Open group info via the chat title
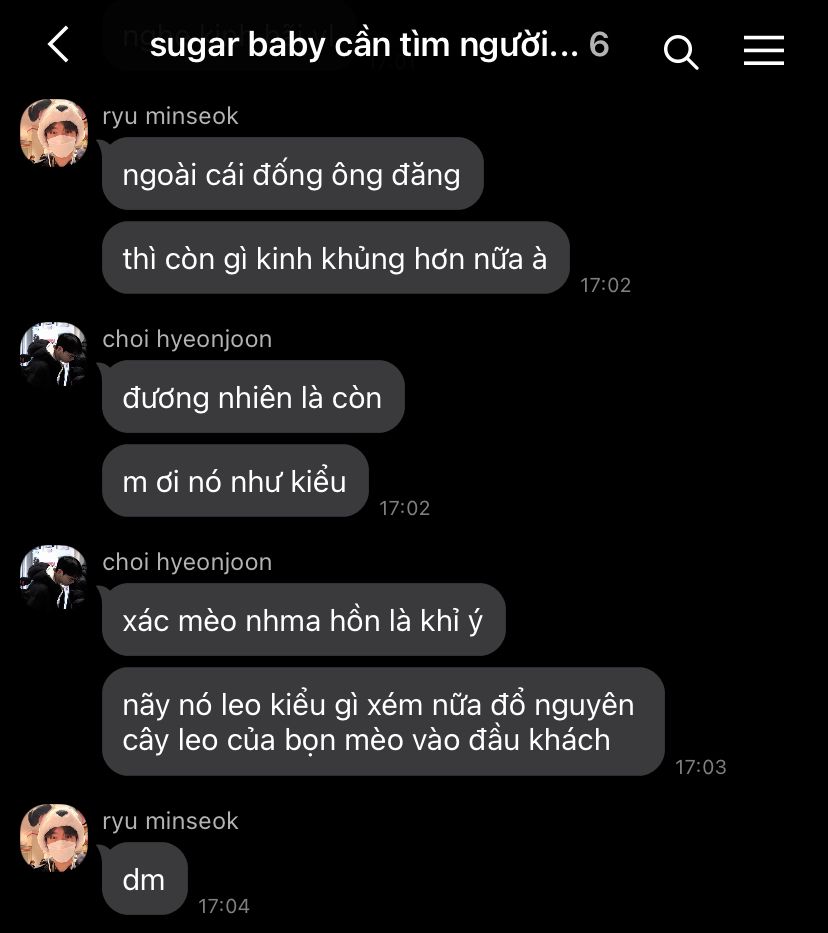 tap(365, 45)
